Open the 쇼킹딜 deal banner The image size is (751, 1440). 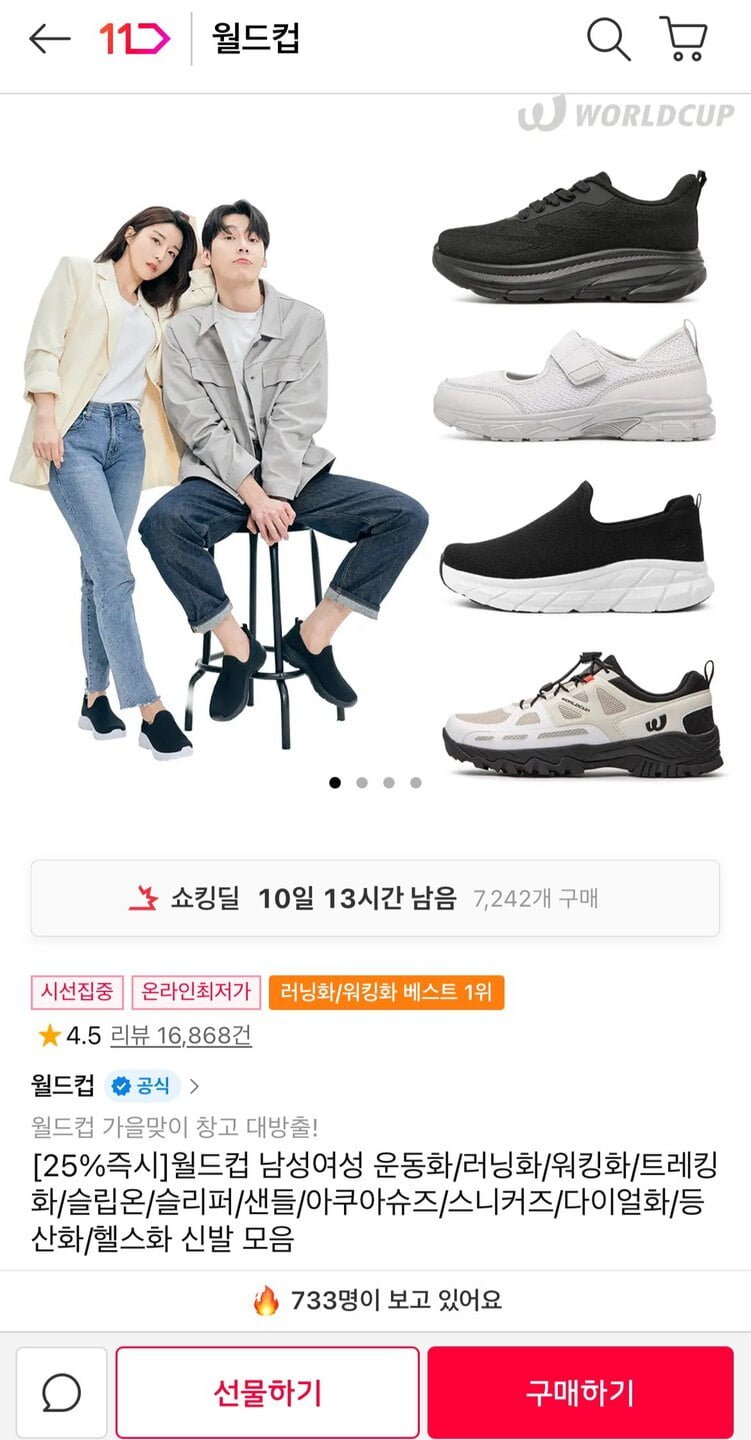pos(375,898)
